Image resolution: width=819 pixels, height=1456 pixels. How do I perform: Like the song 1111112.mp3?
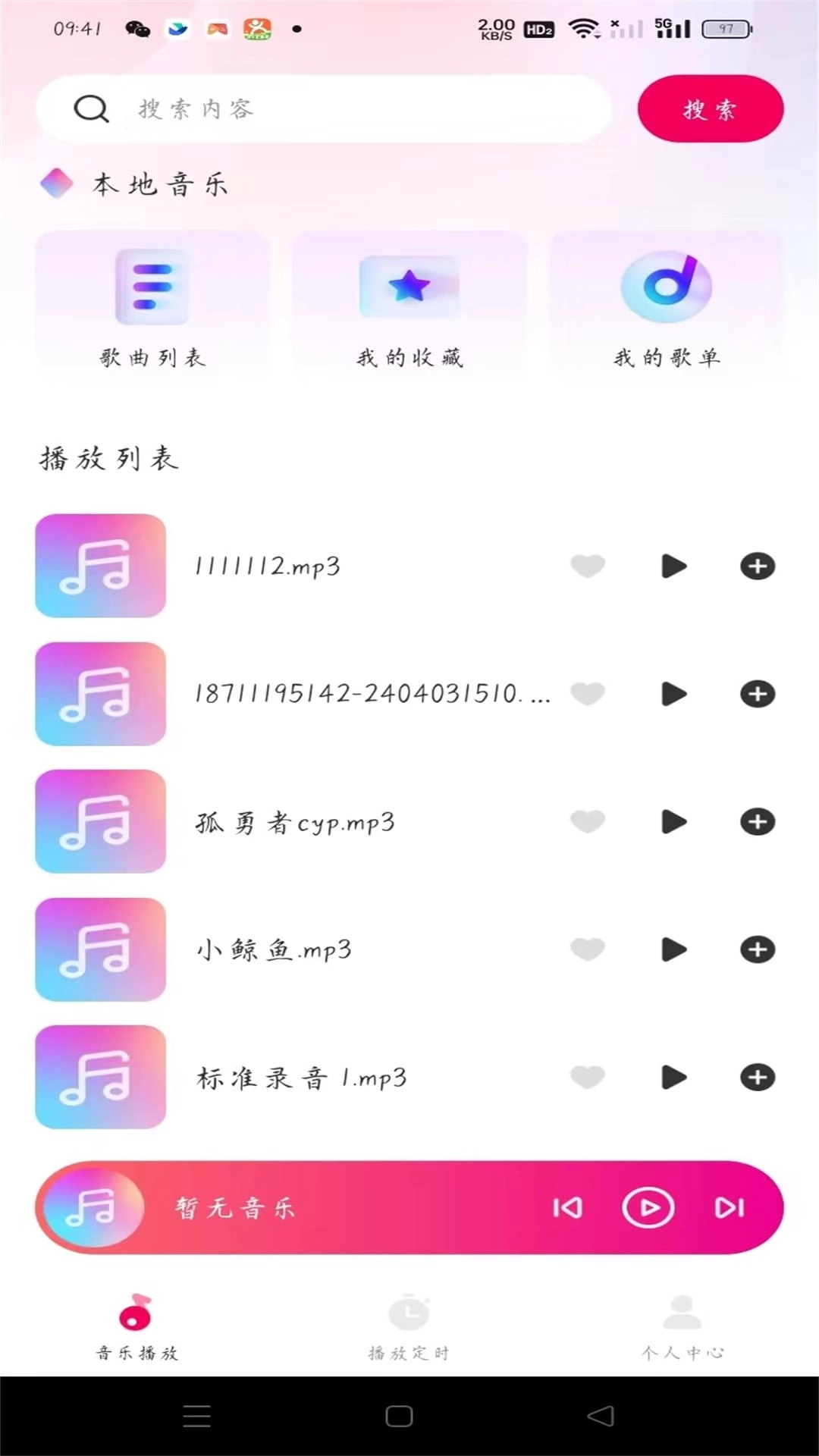point(588,567)
